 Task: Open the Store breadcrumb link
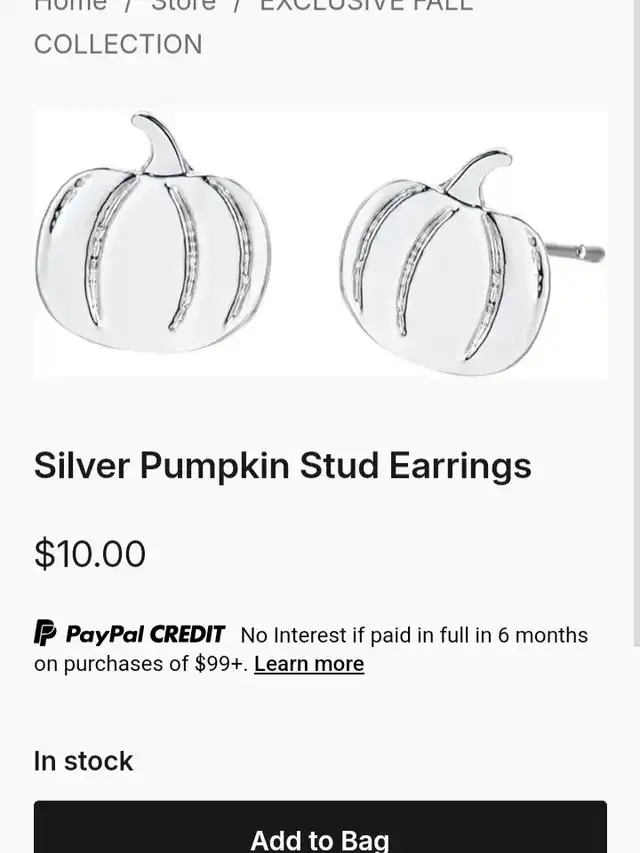183,5
